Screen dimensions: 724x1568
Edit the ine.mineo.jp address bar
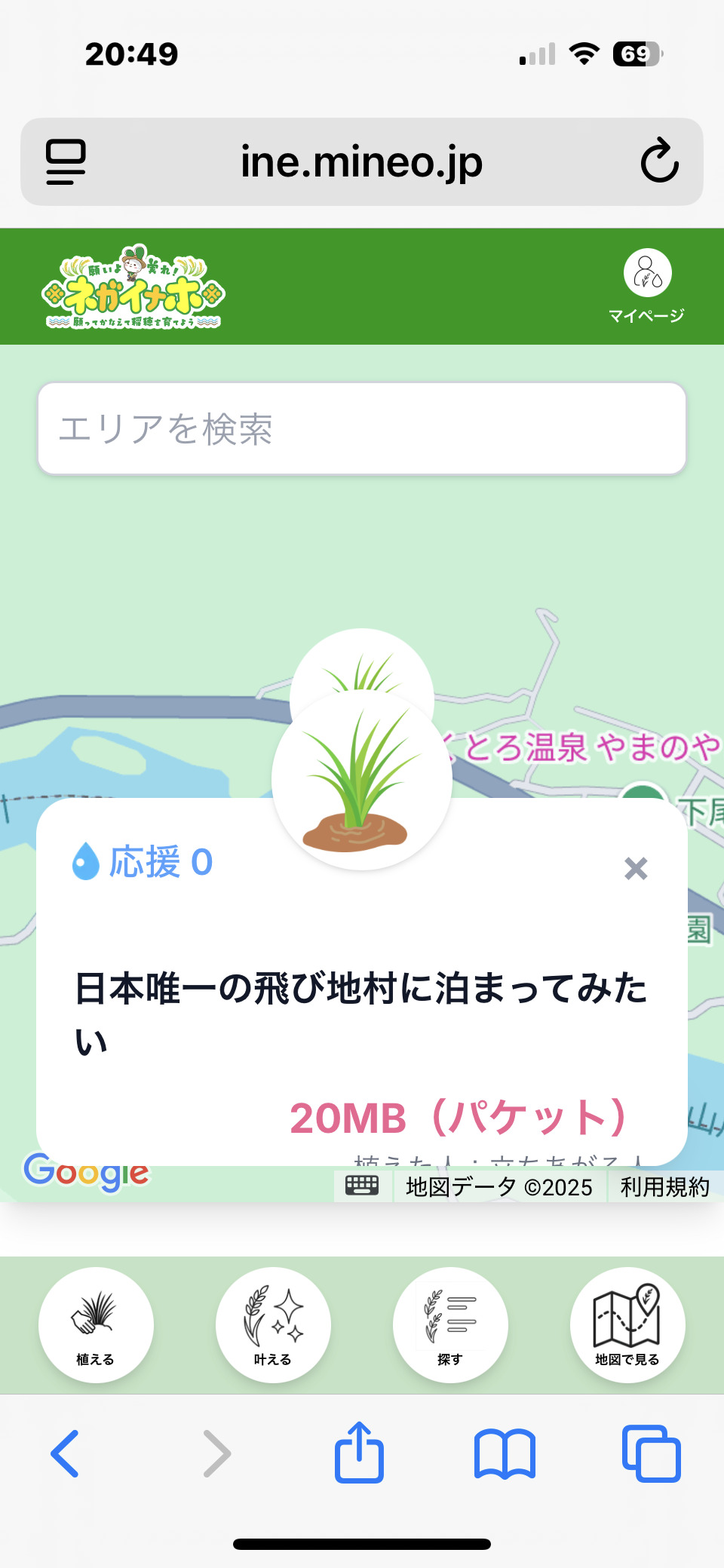pyautogui.click(x=361, y=161)
